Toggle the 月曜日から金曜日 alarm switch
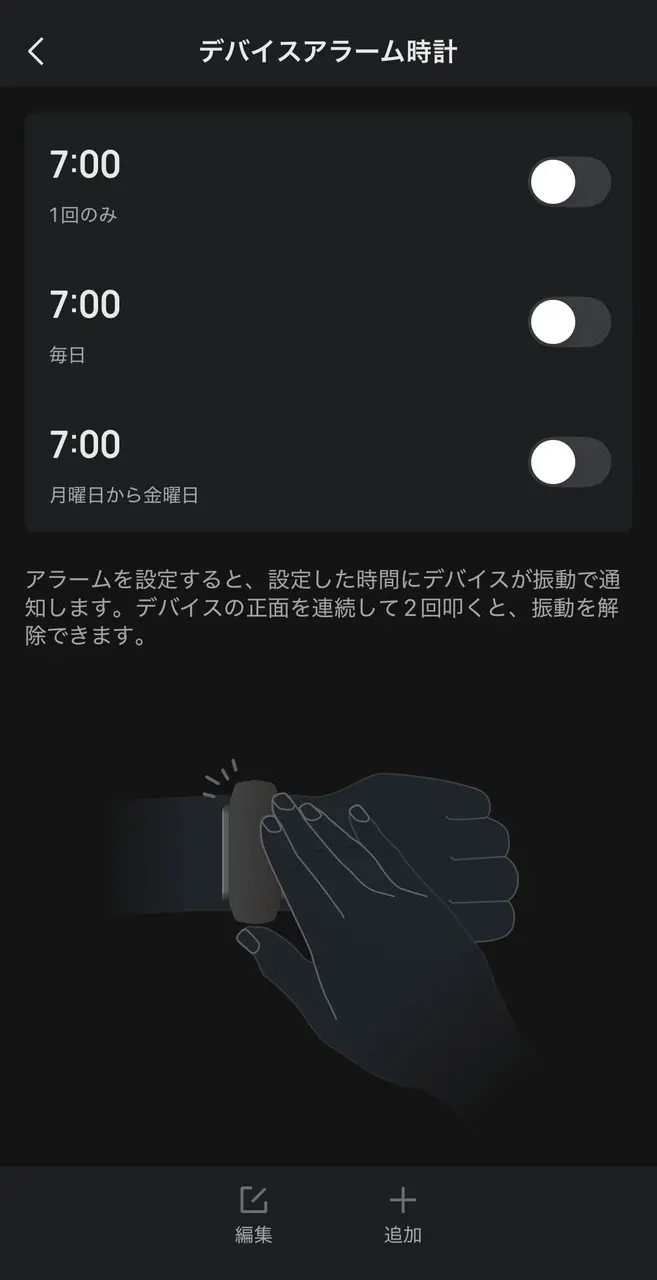The height and width of the screenshot is (1280, 657). click(x=569, y=462)
